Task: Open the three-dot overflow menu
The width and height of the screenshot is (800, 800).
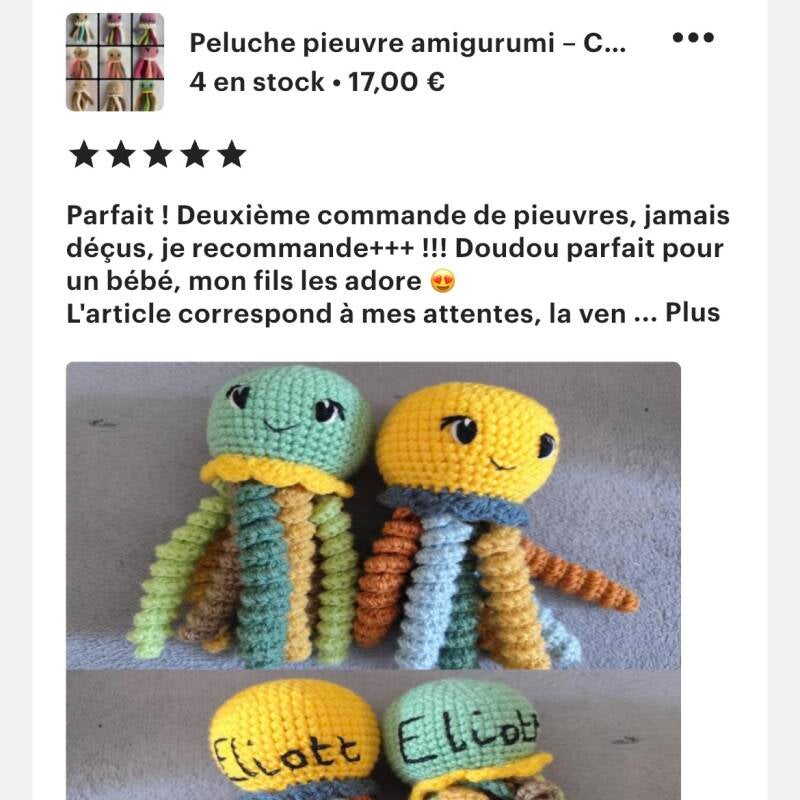Action: point(693,38)
